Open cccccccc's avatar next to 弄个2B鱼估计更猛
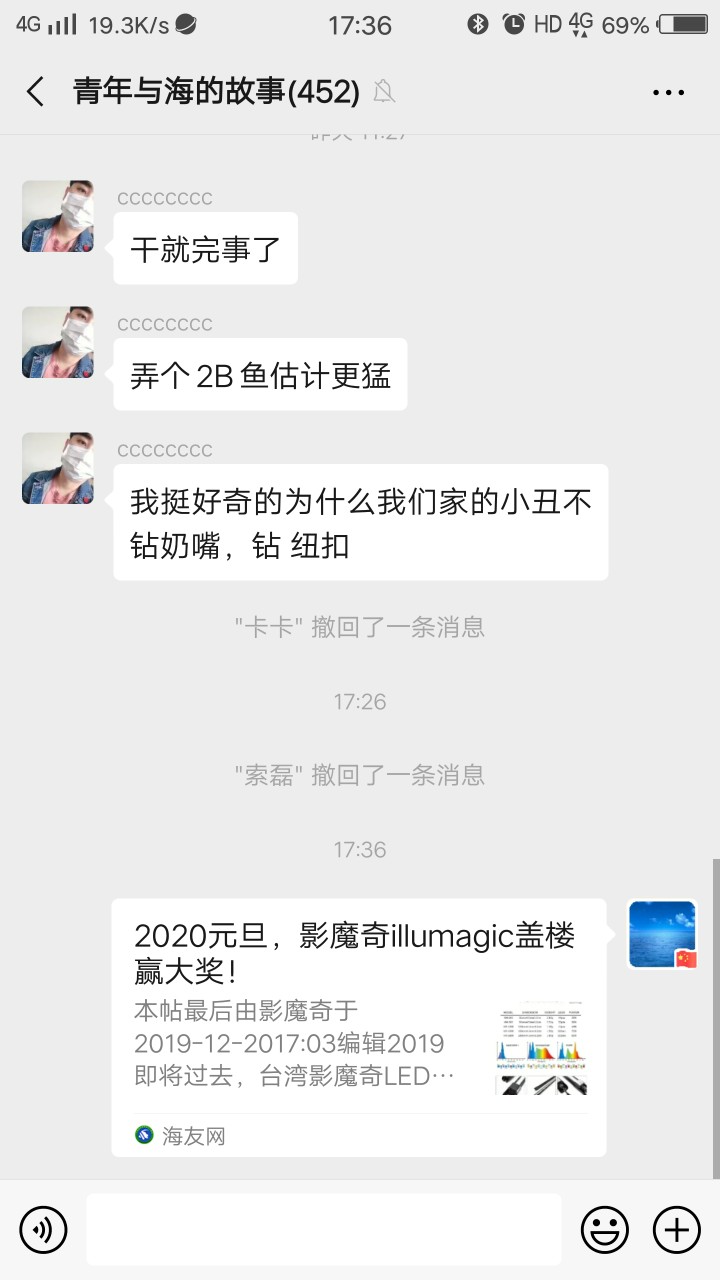Image resolution: width=720 pixels, height=1280 pixels. pyautogui.click(x=58, y=342)
